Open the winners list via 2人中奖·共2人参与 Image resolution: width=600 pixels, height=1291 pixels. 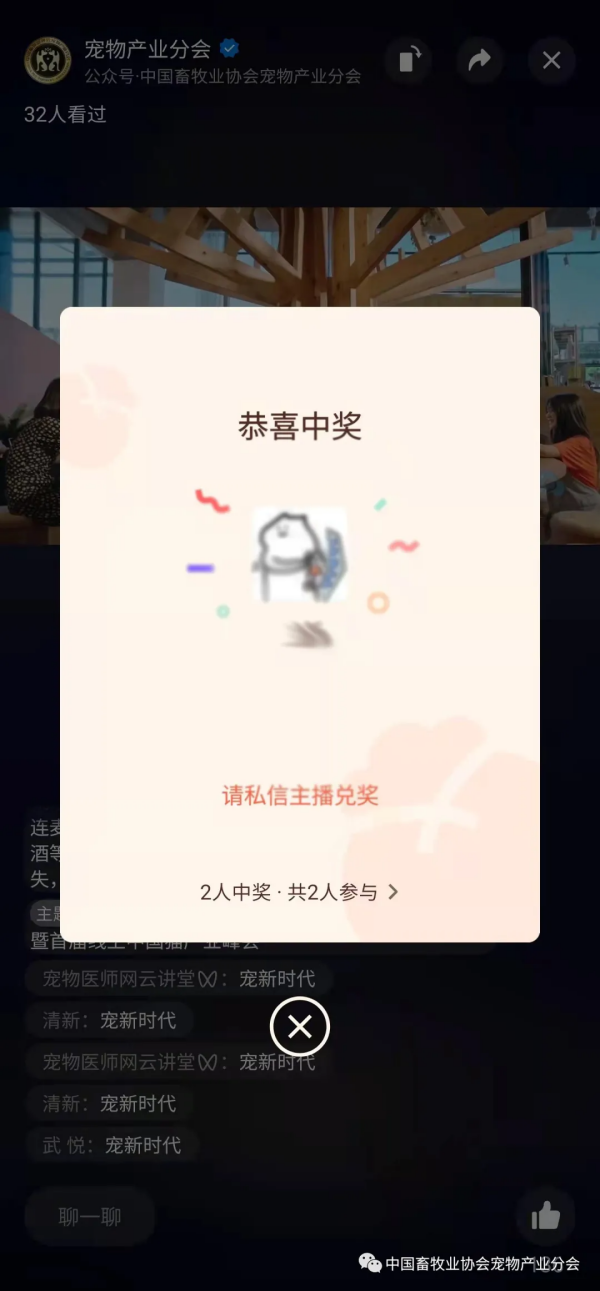299,892
